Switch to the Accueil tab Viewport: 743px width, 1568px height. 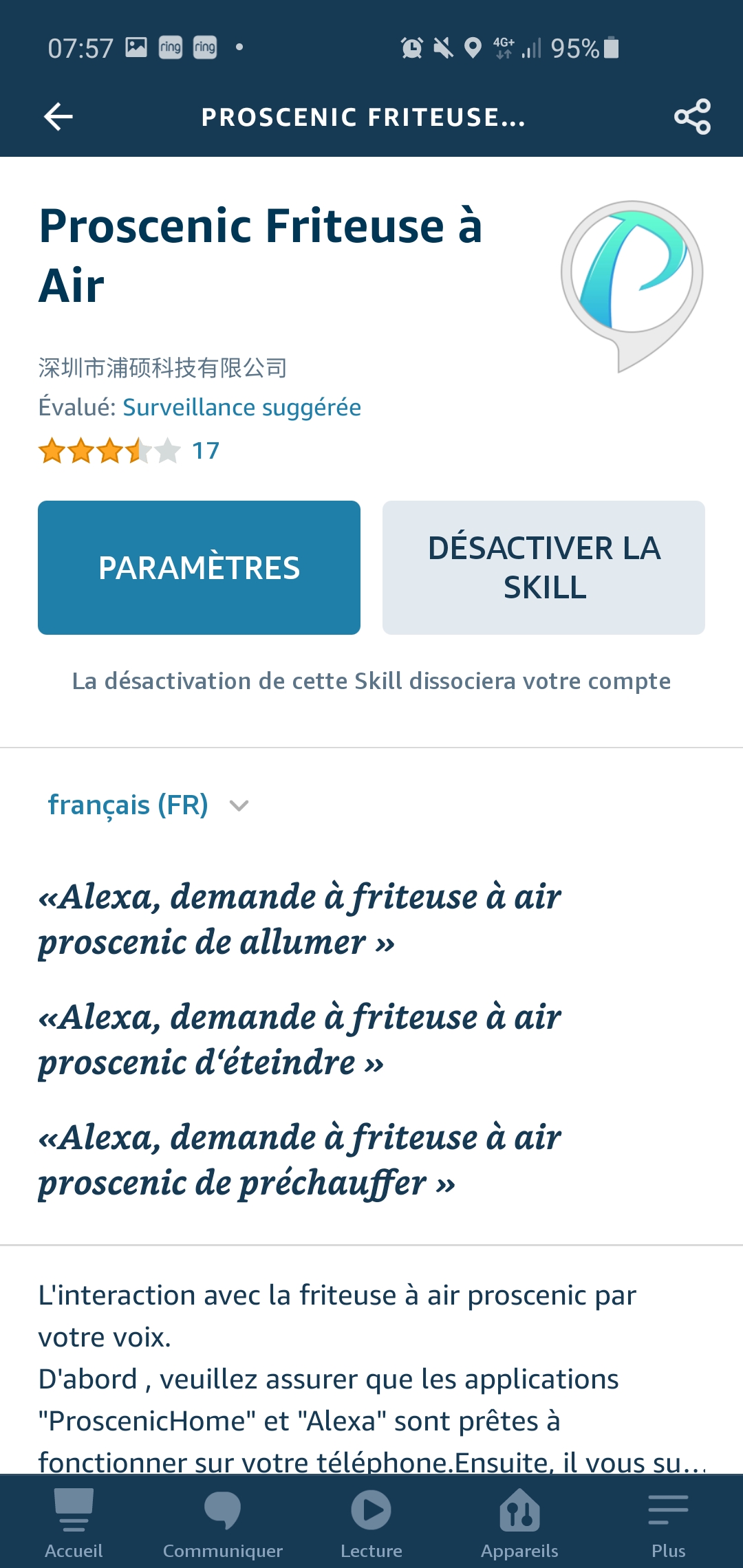74,1521
